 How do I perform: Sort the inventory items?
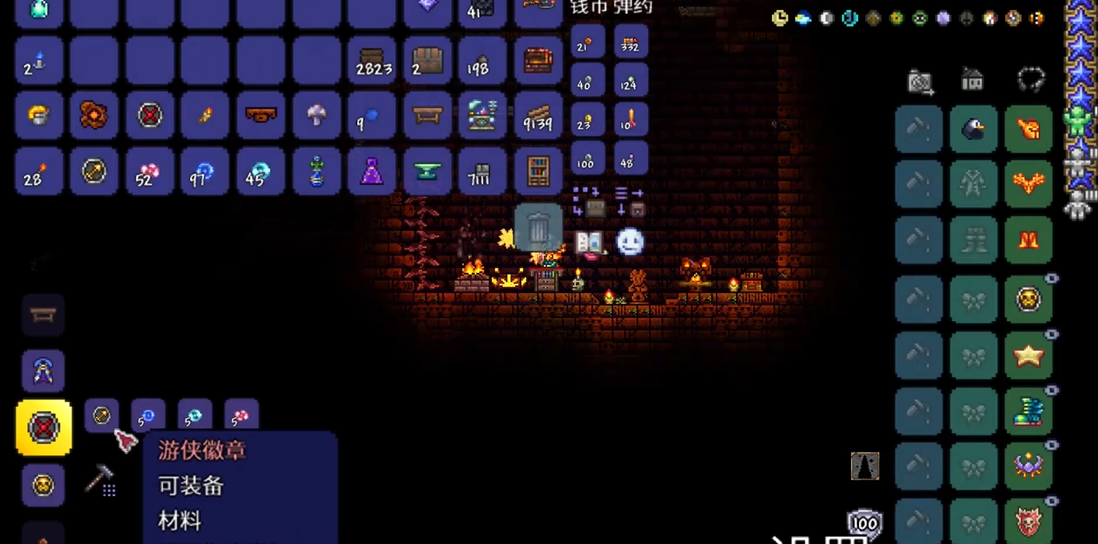point(630,201)
